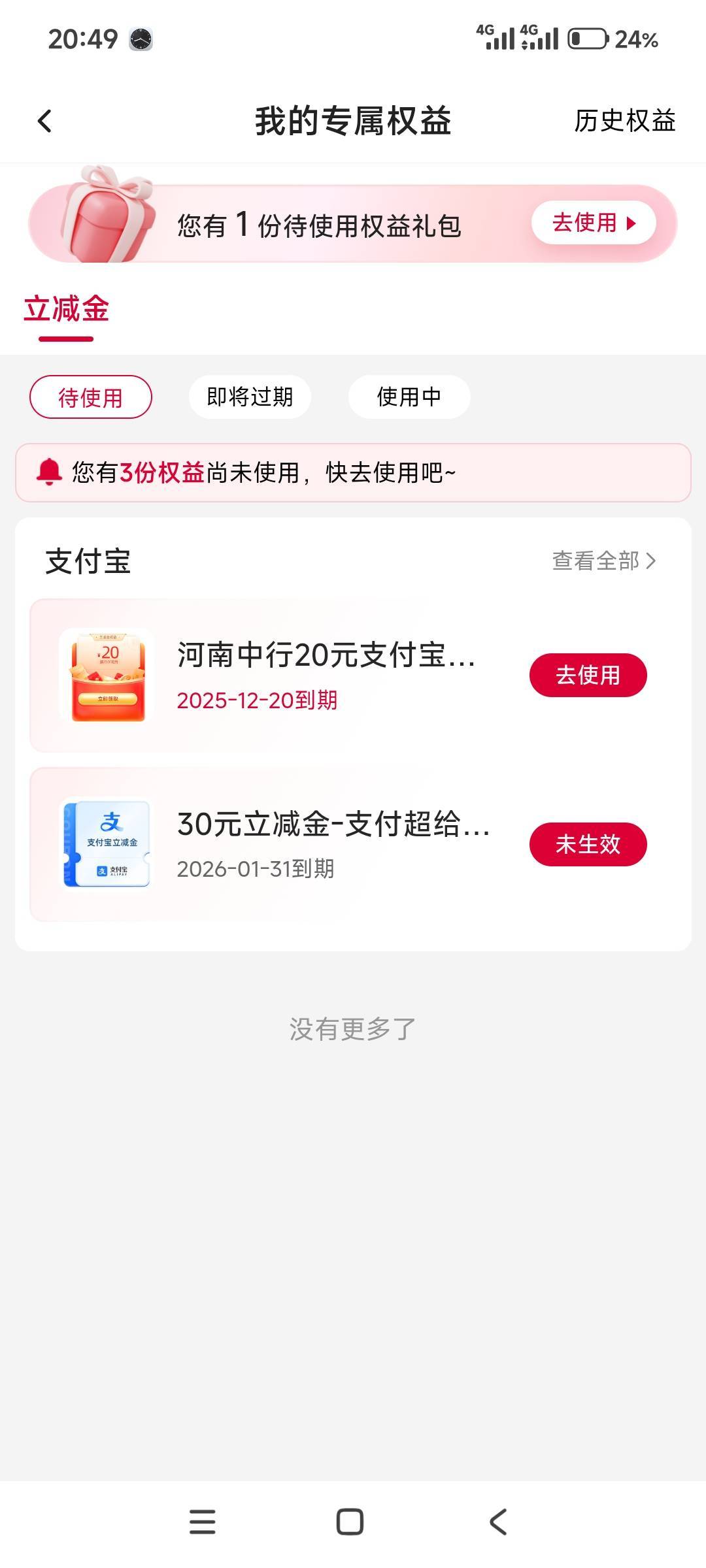The height and width of the screenshot is (1568, 706).
Task: Show 使用中 benefits
Action: [409, 397]
